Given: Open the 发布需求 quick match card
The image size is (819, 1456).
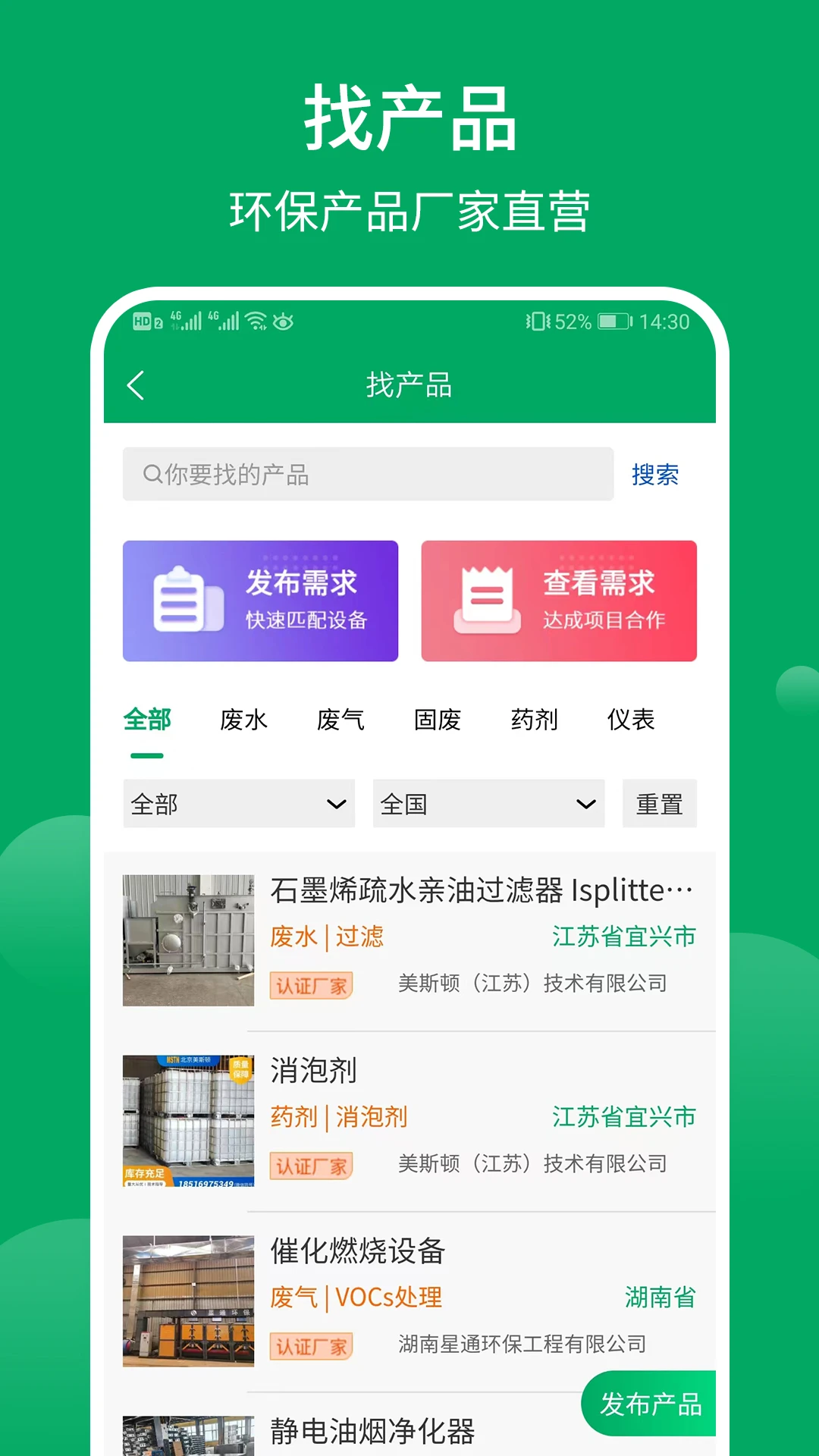Looking at the screenshot, I should point(261,601).
